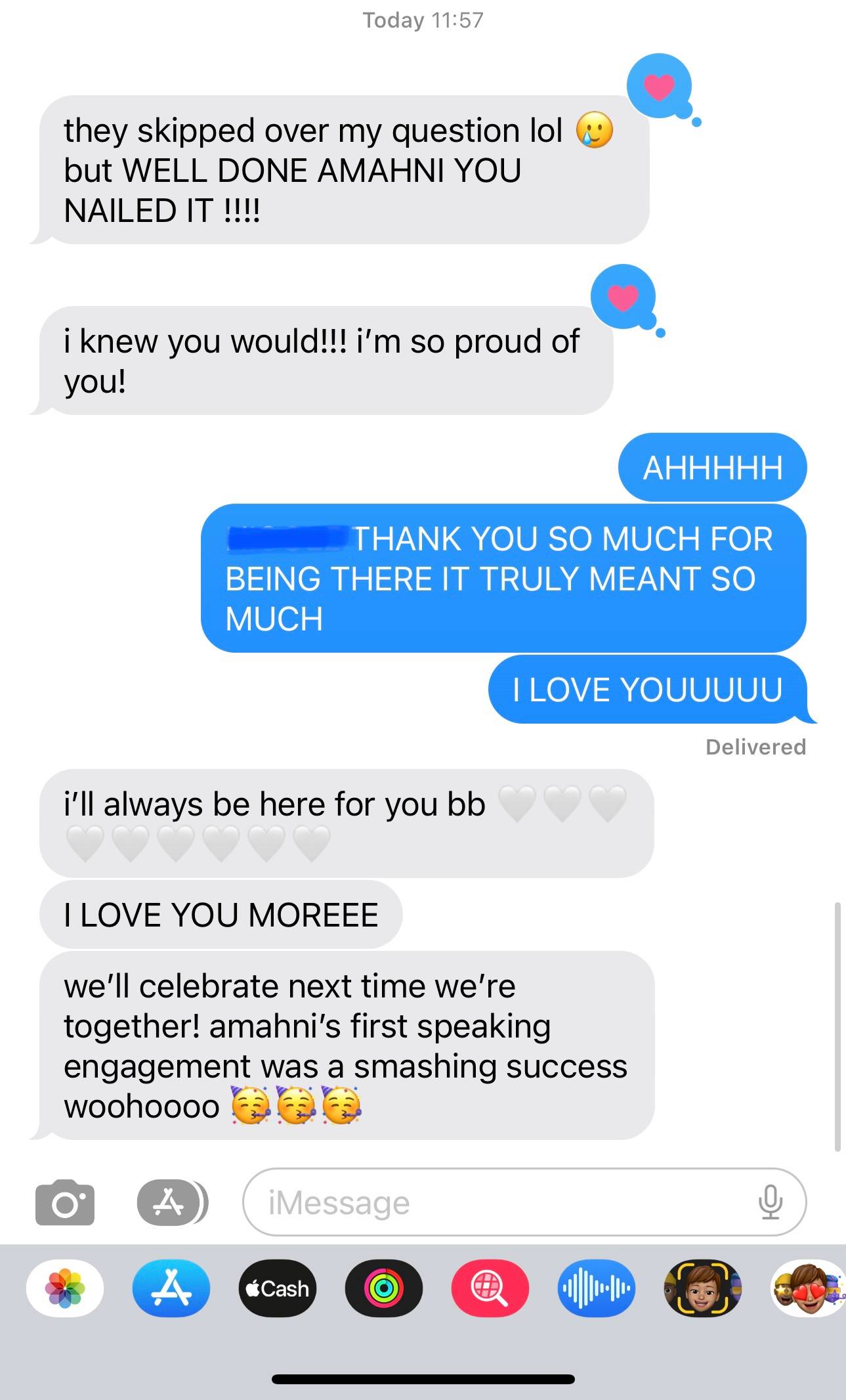
Task: Open Apple Cash in the app strip
Action: coord(277,1289)
